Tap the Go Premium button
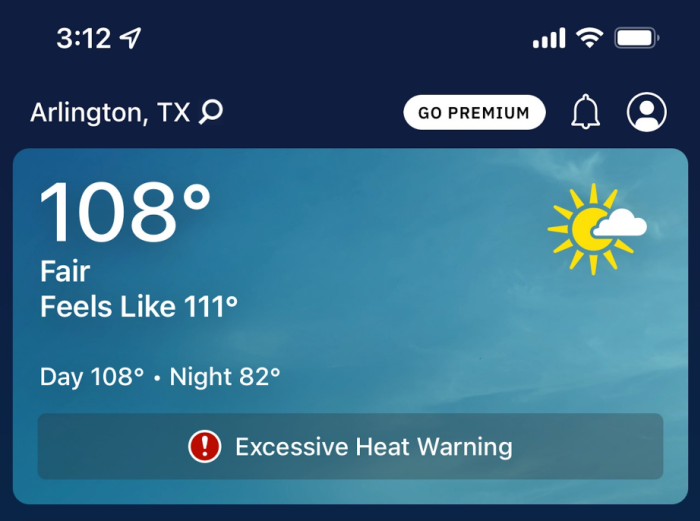This screenshot has height=521, width=700. 474,113
